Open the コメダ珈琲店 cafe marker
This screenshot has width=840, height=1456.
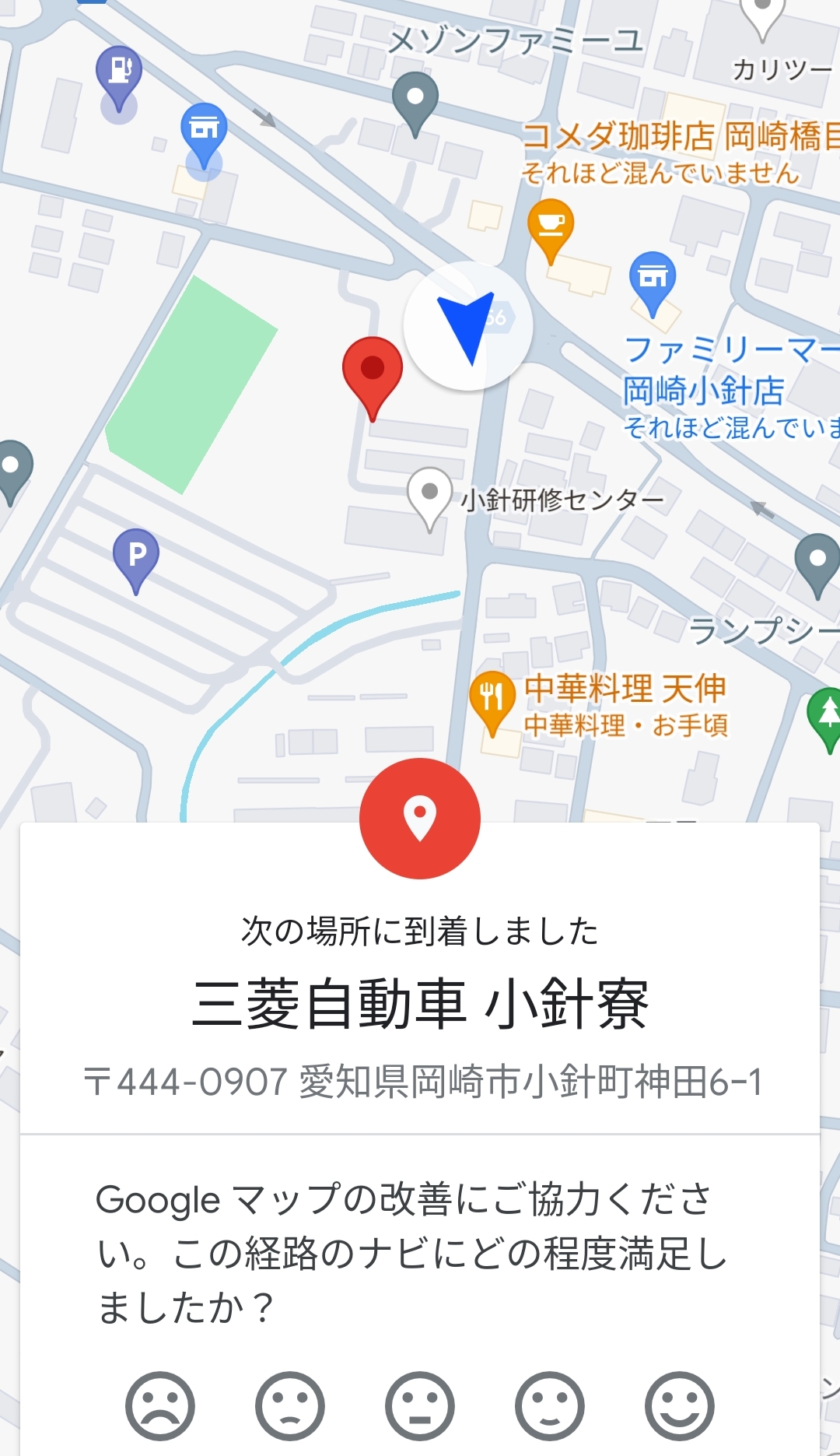551,230
